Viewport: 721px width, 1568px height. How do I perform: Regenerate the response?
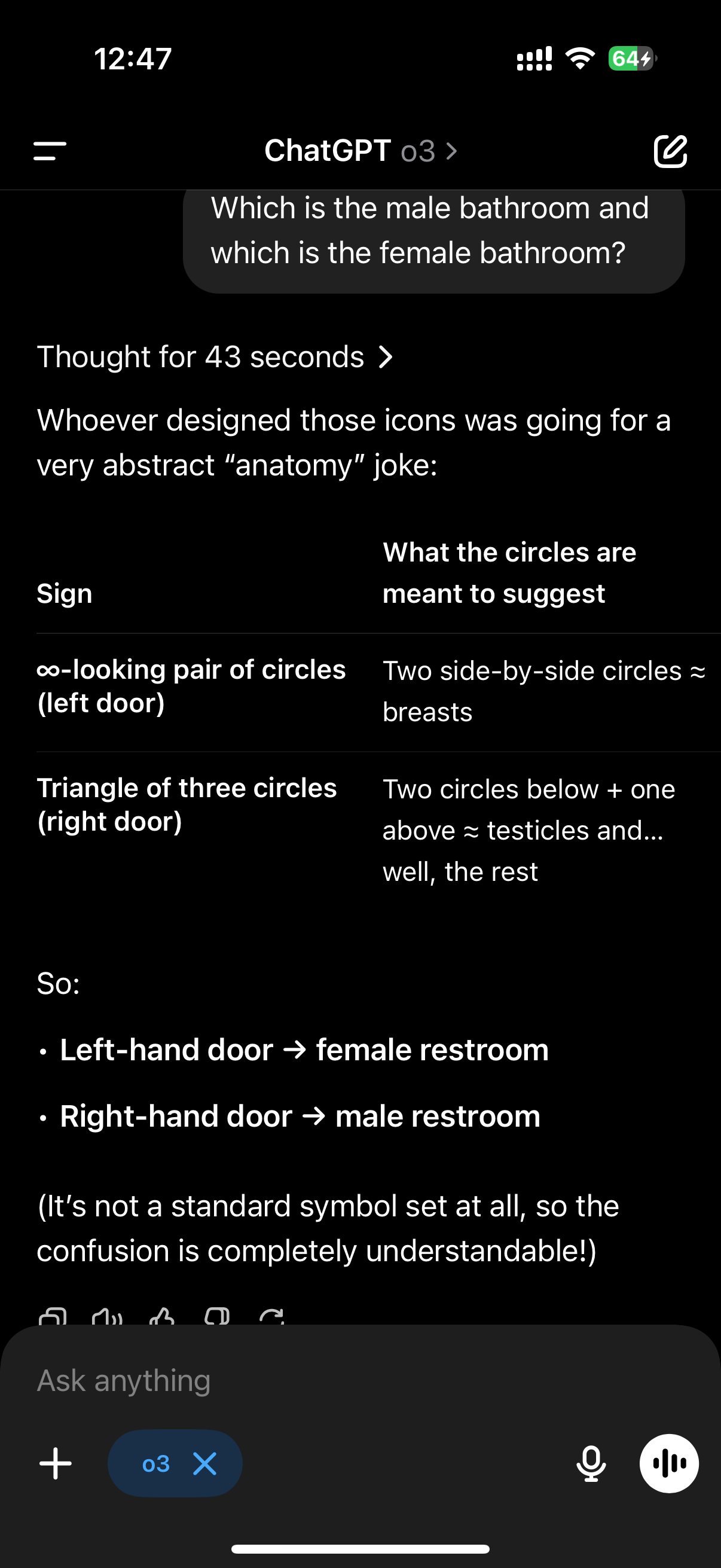pos(271,1317)
